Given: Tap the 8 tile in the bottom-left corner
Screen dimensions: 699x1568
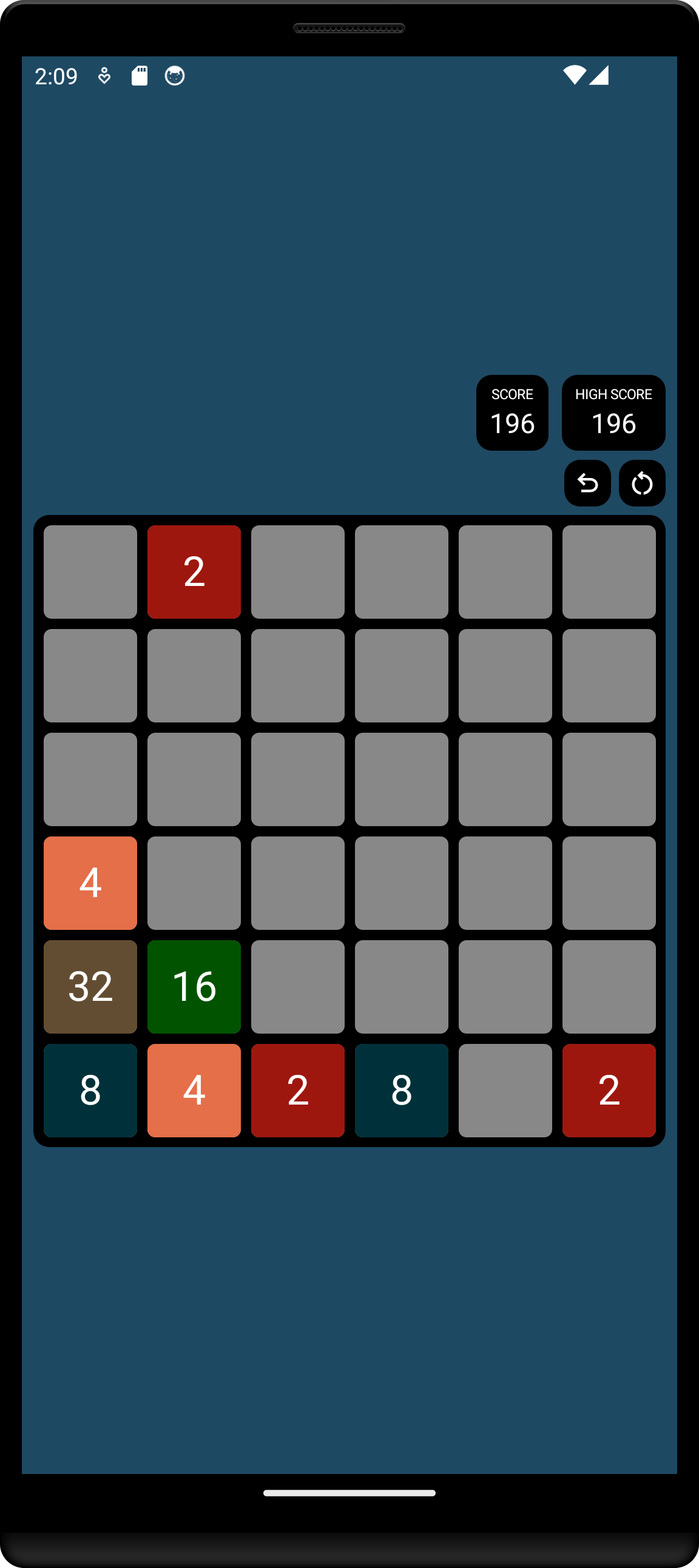Looking at the screenshot, I should click(x=90, y=1091).
